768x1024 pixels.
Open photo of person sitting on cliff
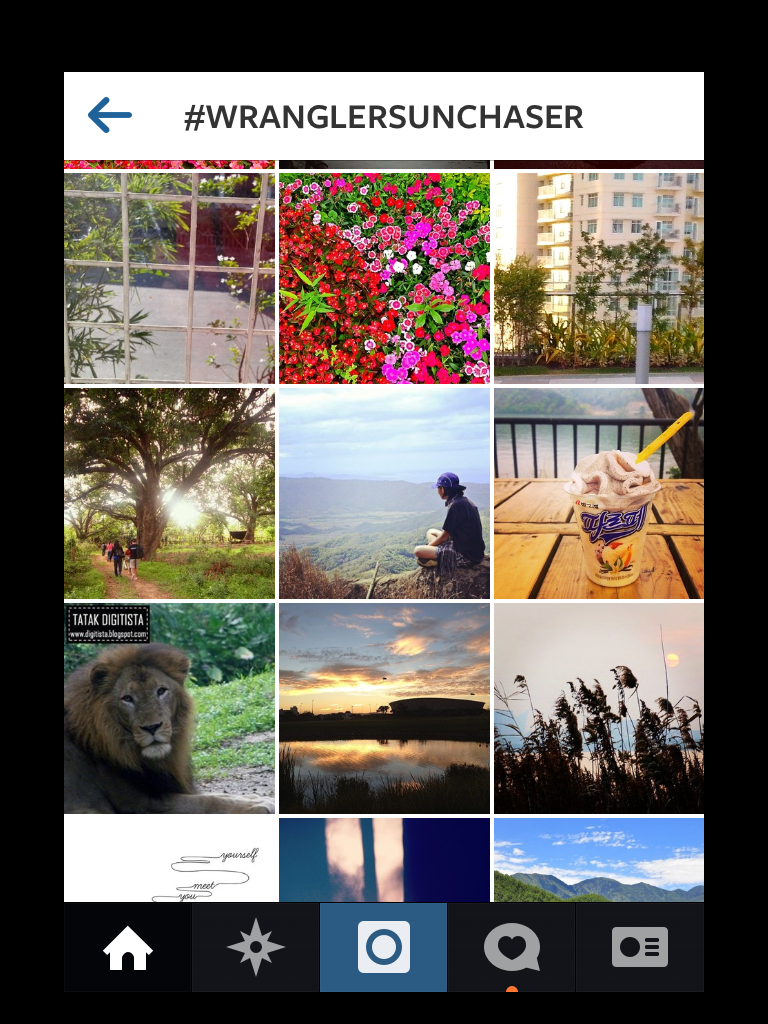coord(384,493)
